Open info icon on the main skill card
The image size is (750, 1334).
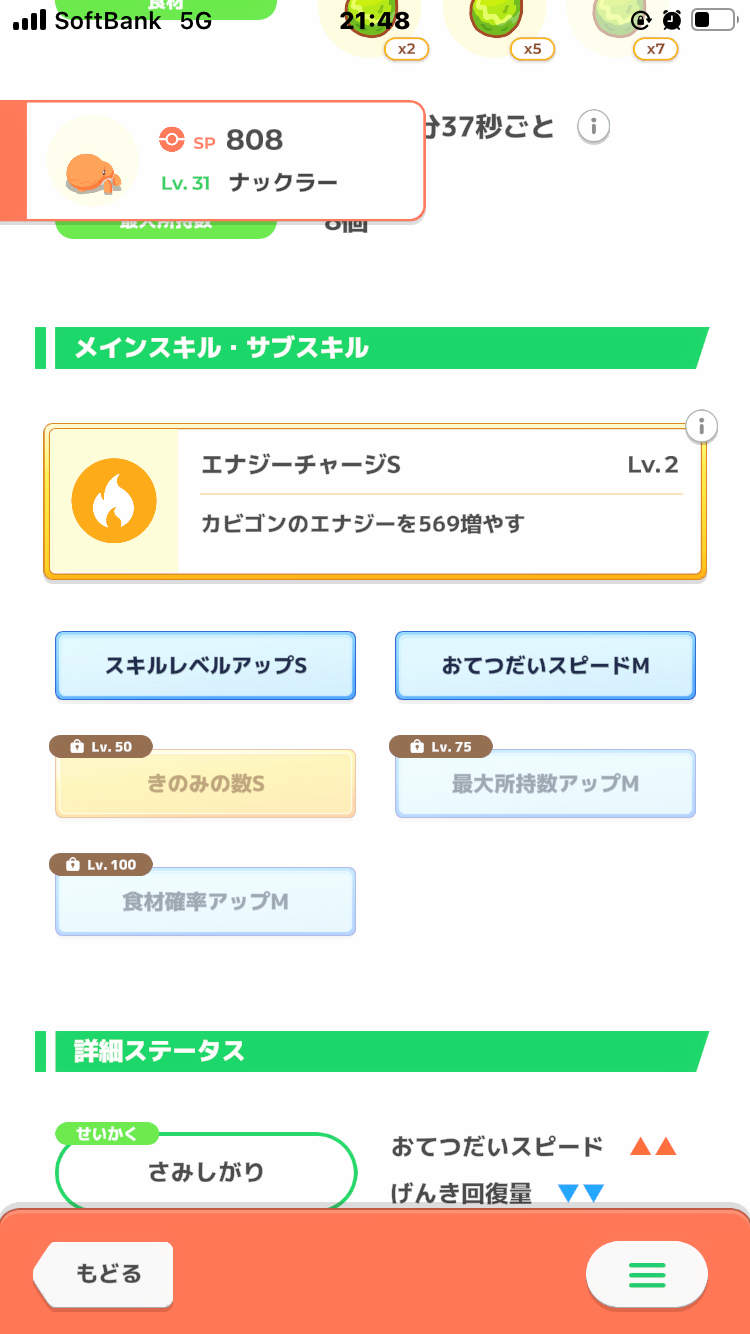tap(702, 426)
